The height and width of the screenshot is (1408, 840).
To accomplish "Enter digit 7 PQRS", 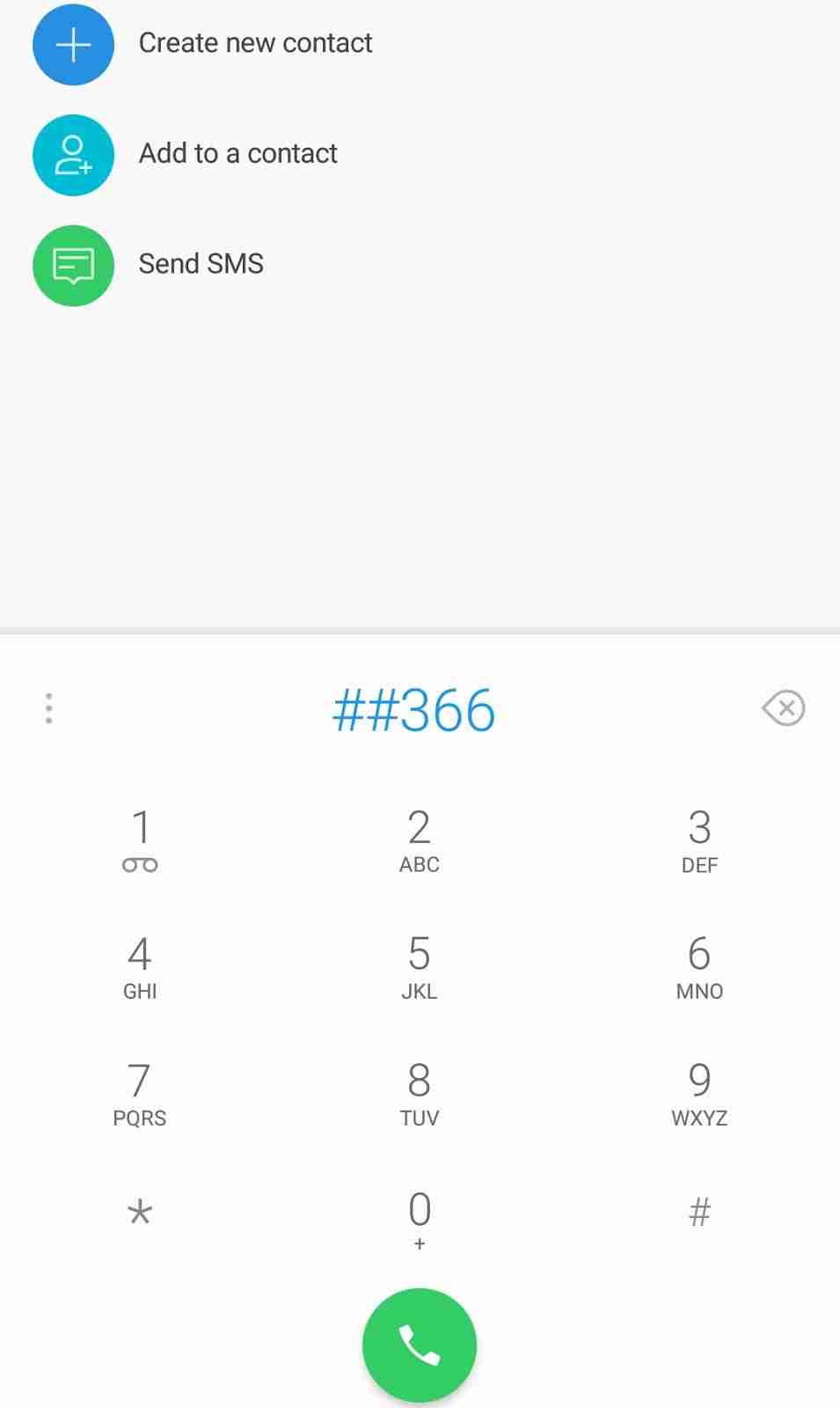I will (x=140, y=1095).
